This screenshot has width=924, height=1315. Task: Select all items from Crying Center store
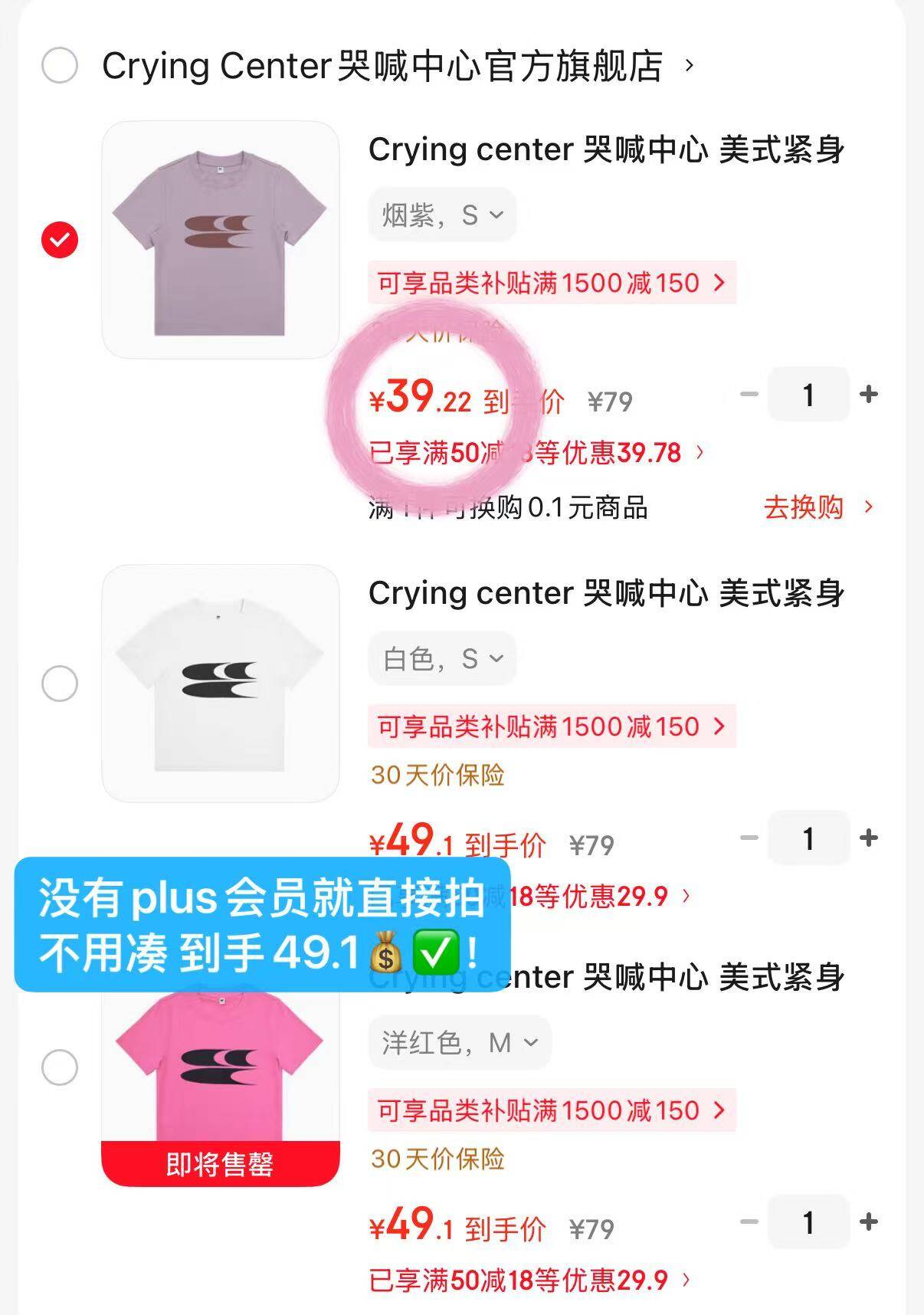60,65
